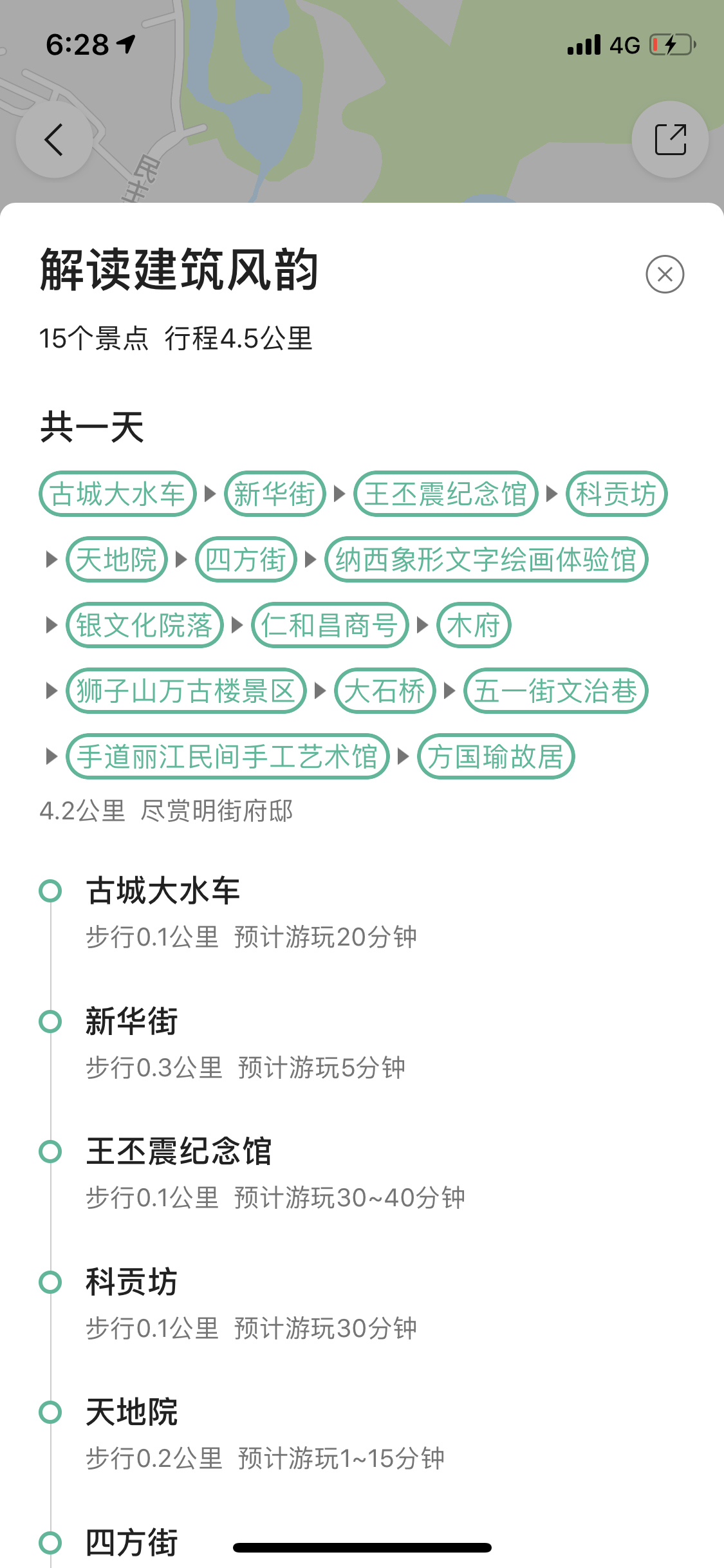Viewport: 724px width, 1568px height.
Task: Open the 大石桥 tag in the route list
Action: 383,691
